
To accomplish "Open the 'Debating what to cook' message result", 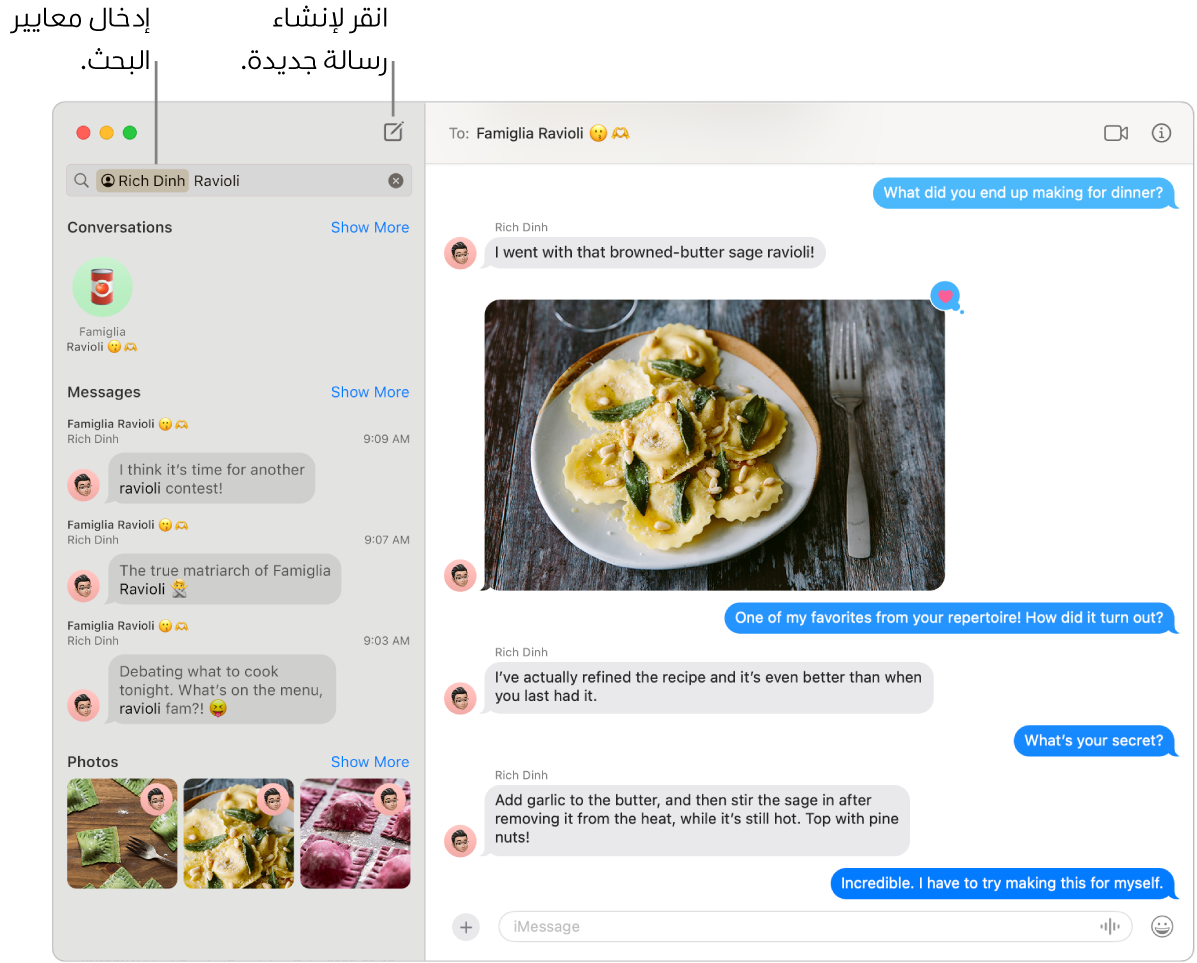I will (x=221, y=689).
